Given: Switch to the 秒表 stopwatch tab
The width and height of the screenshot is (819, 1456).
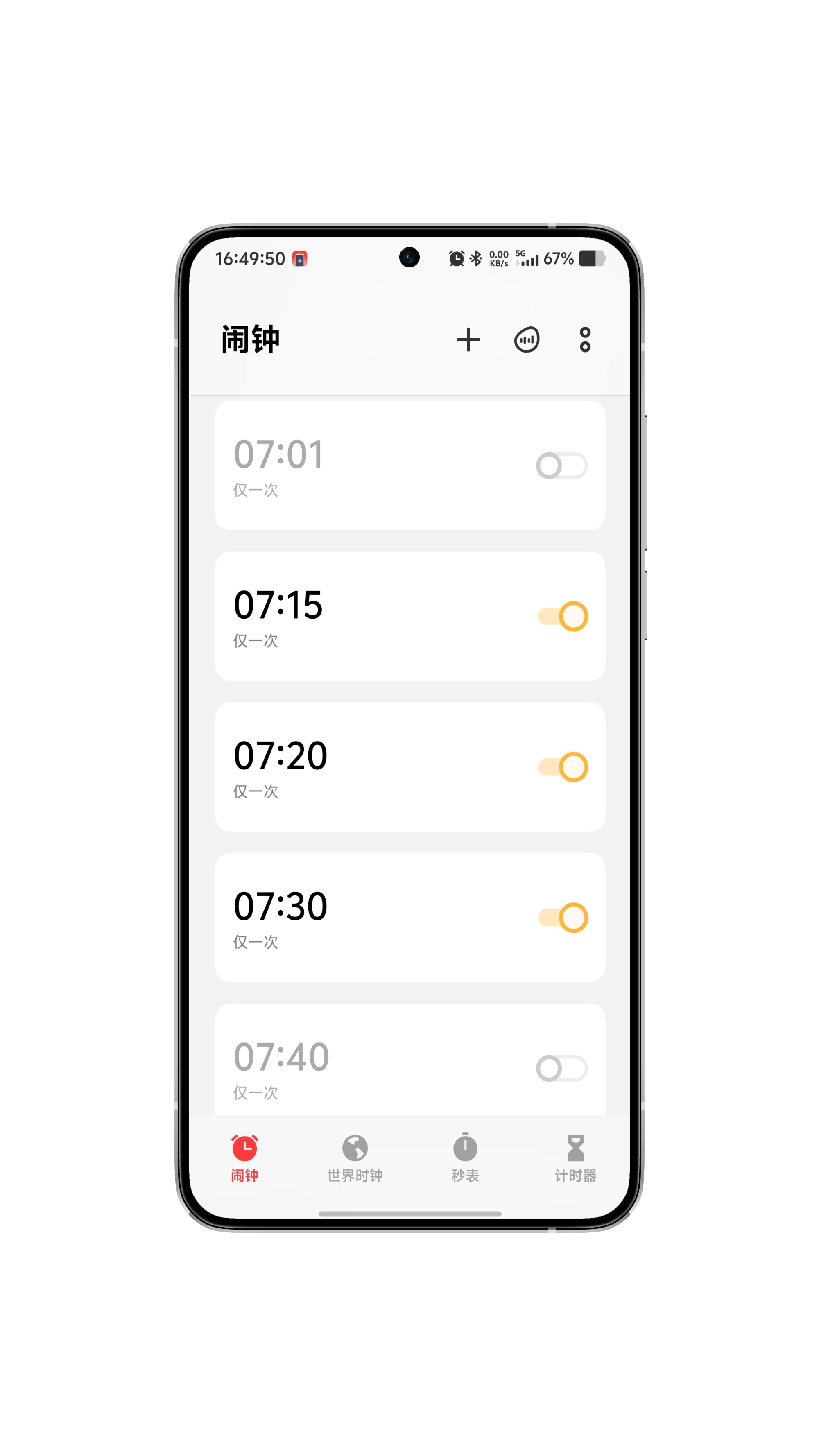Looking at the screenshot, I should point(465,1159).
